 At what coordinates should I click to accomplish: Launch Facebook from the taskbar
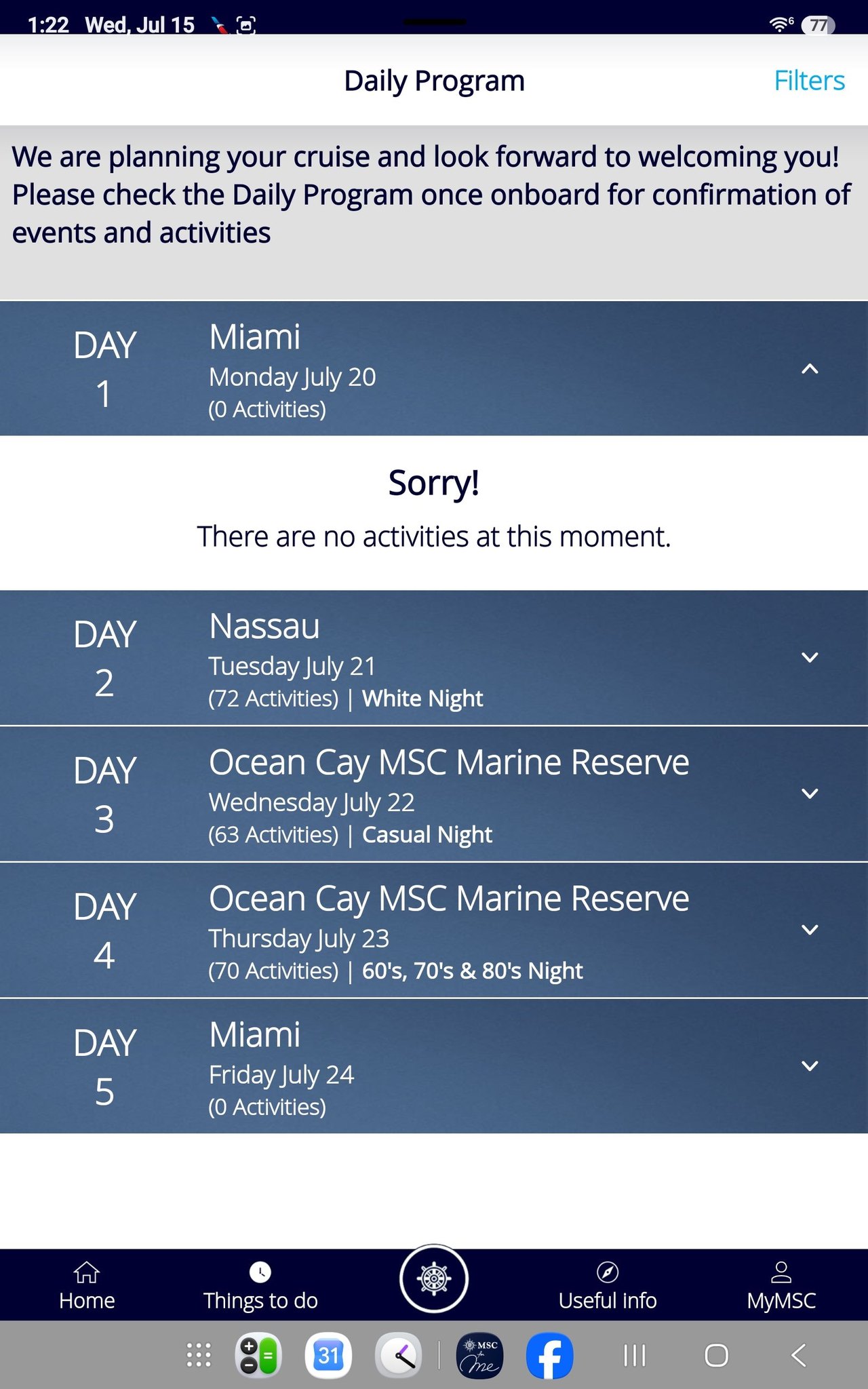tap(550, 1355)
